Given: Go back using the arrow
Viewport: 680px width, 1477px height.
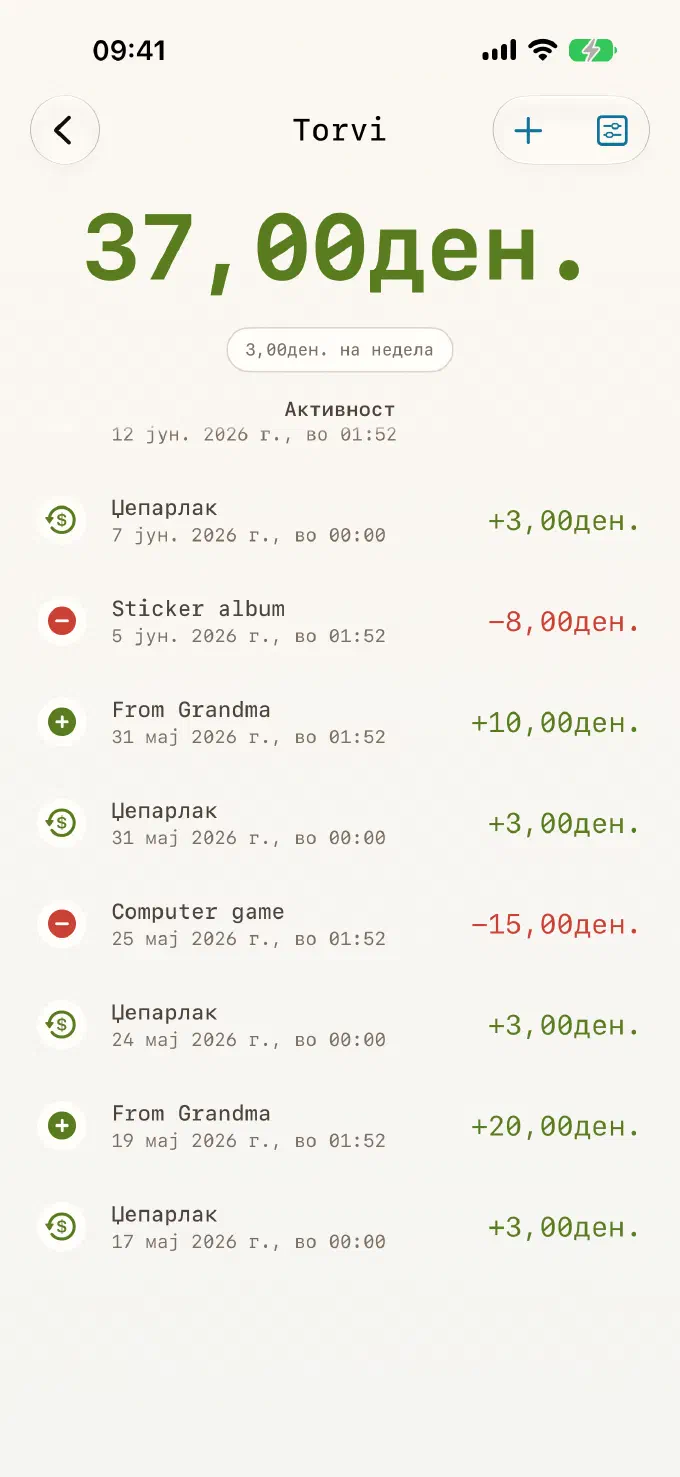Looking at the screenshot, I should [65, 130].
